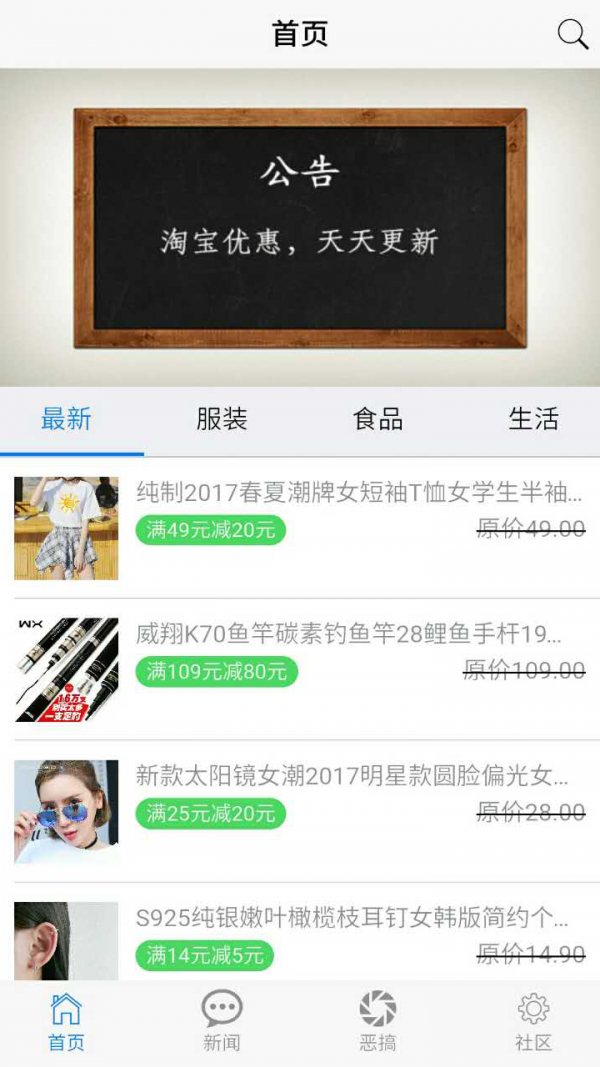This screenshot has width=600, height=1067.
Task: Open the 公告 blackboard banner
Action: pos(300,227)
